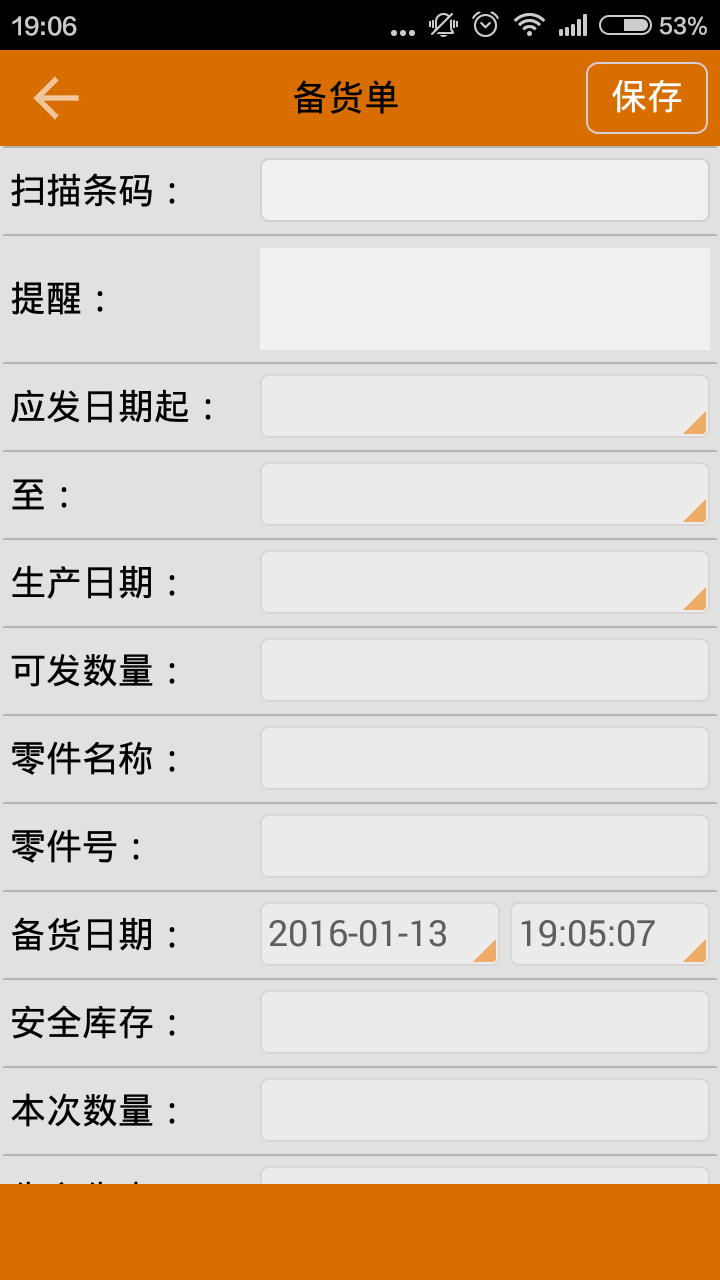Image resolution: width=720 pixels, height=1280 pixels.
Task: Enter the 本次数量 quantity field
Action: 485,1110
